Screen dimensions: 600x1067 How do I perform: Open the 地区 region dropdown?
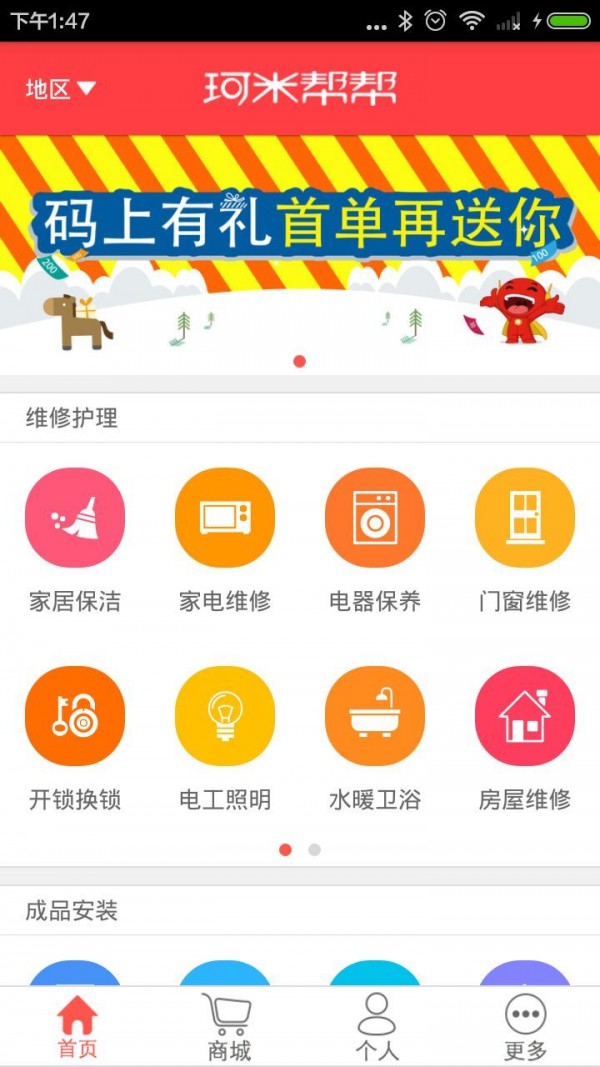click(x=60, y=89)
